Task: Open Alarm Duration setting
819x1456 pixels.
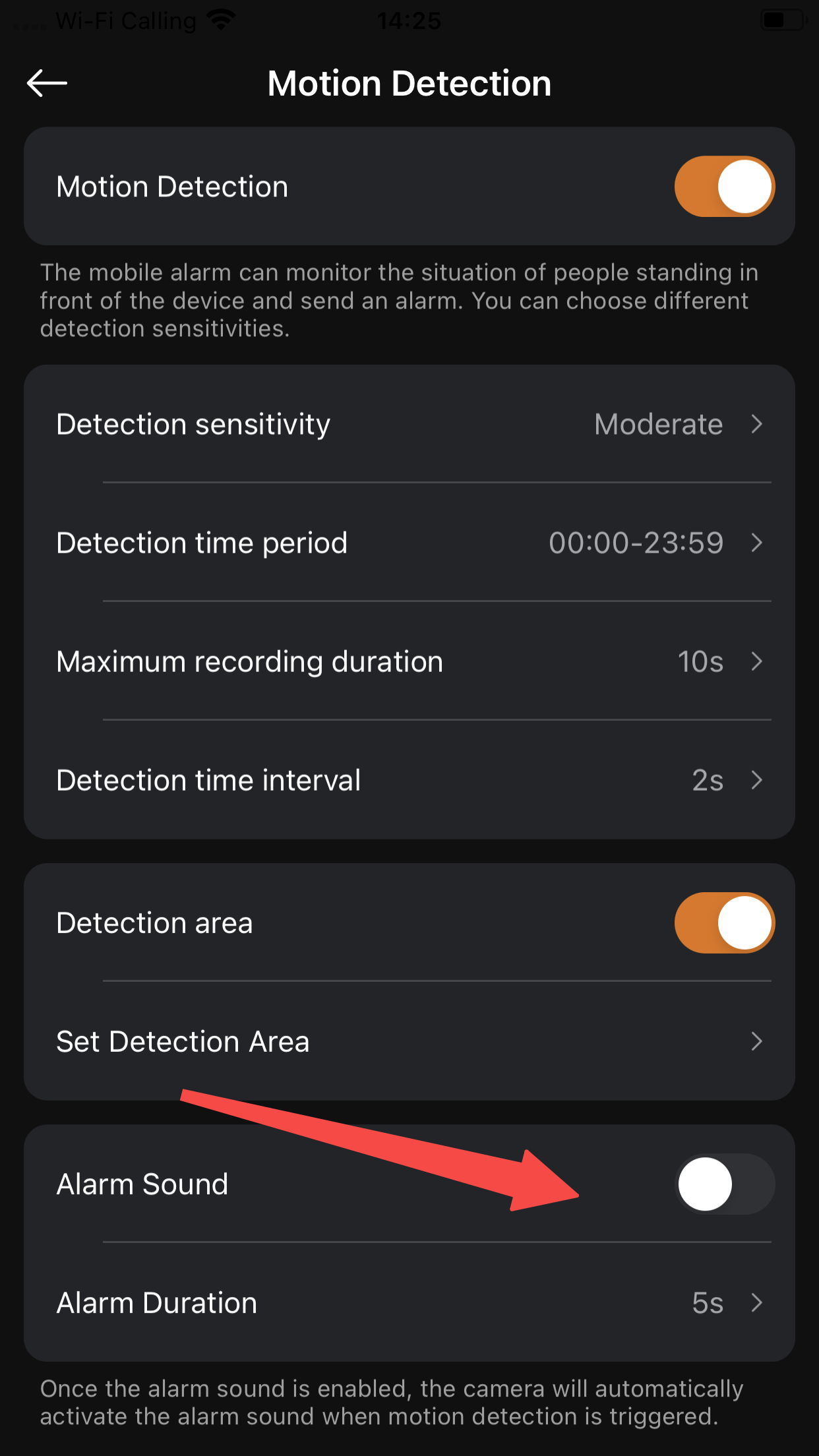Action: [x=409, y=1302]
